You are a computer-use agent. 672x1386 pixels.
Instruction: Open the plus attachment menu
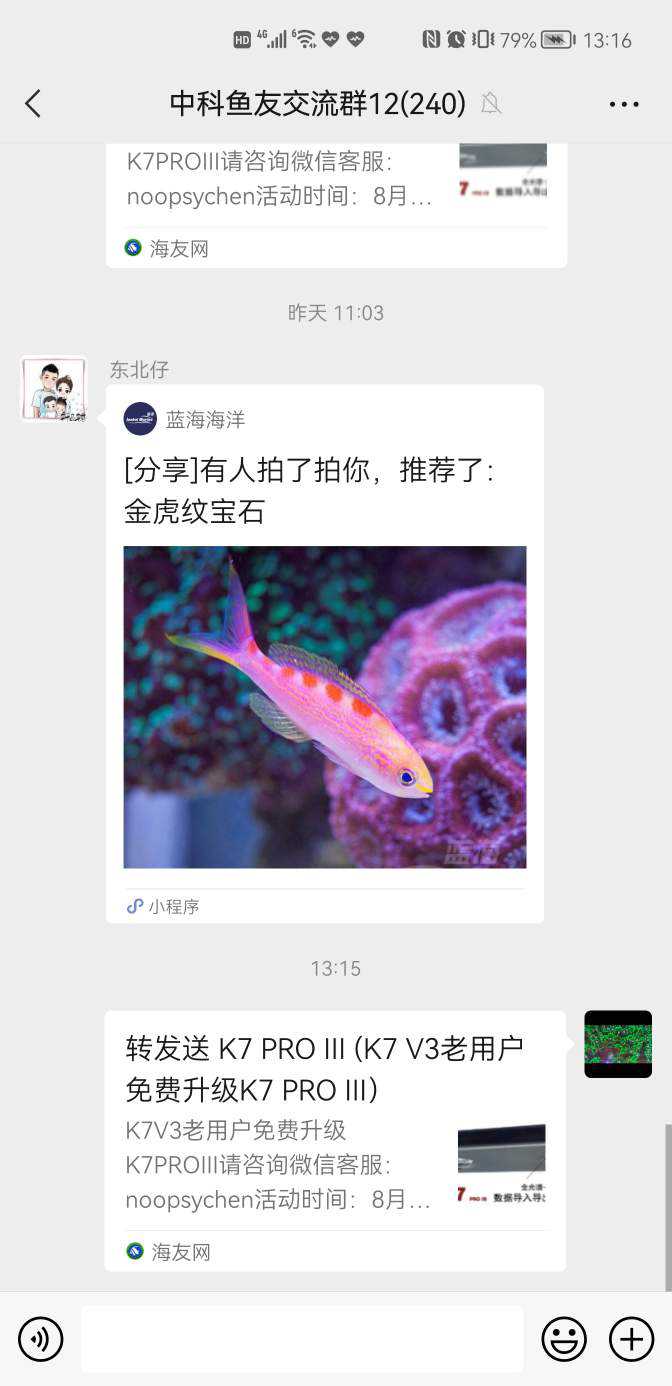click(631, 1339)
